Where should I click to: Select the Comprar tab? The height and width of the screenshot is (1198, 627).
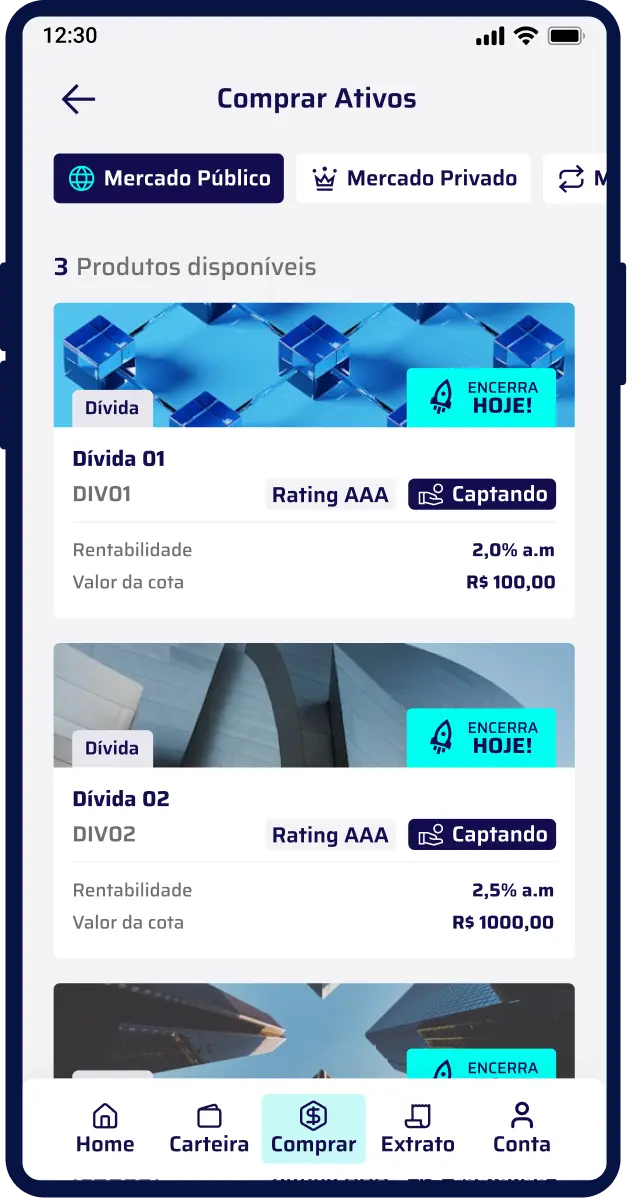[313, 1129]
